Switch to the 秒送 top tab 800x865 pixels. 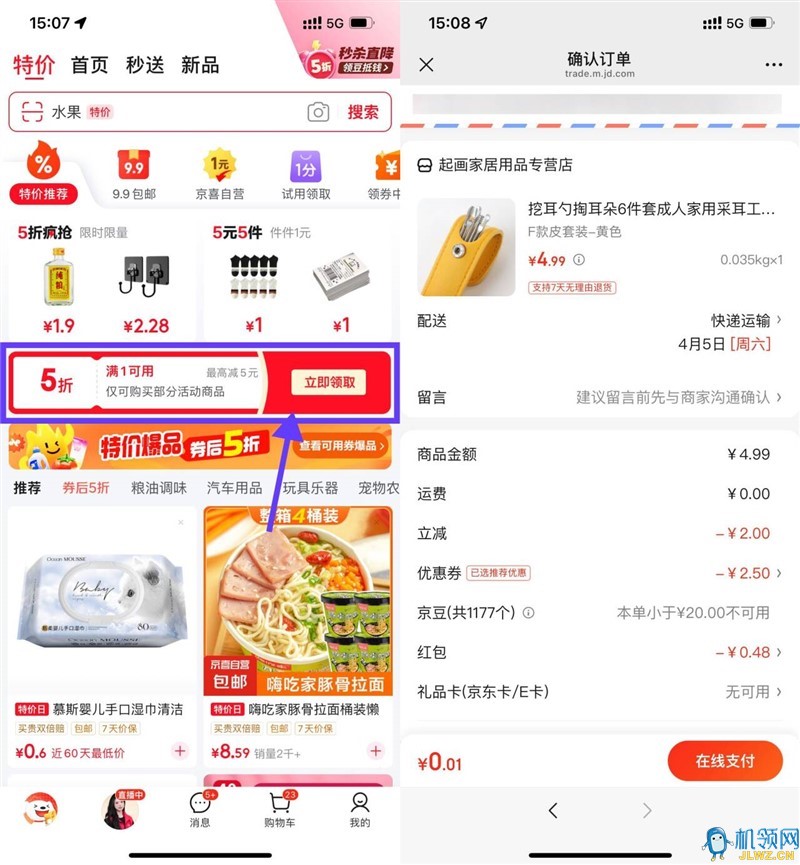click(x=144, y=65)
